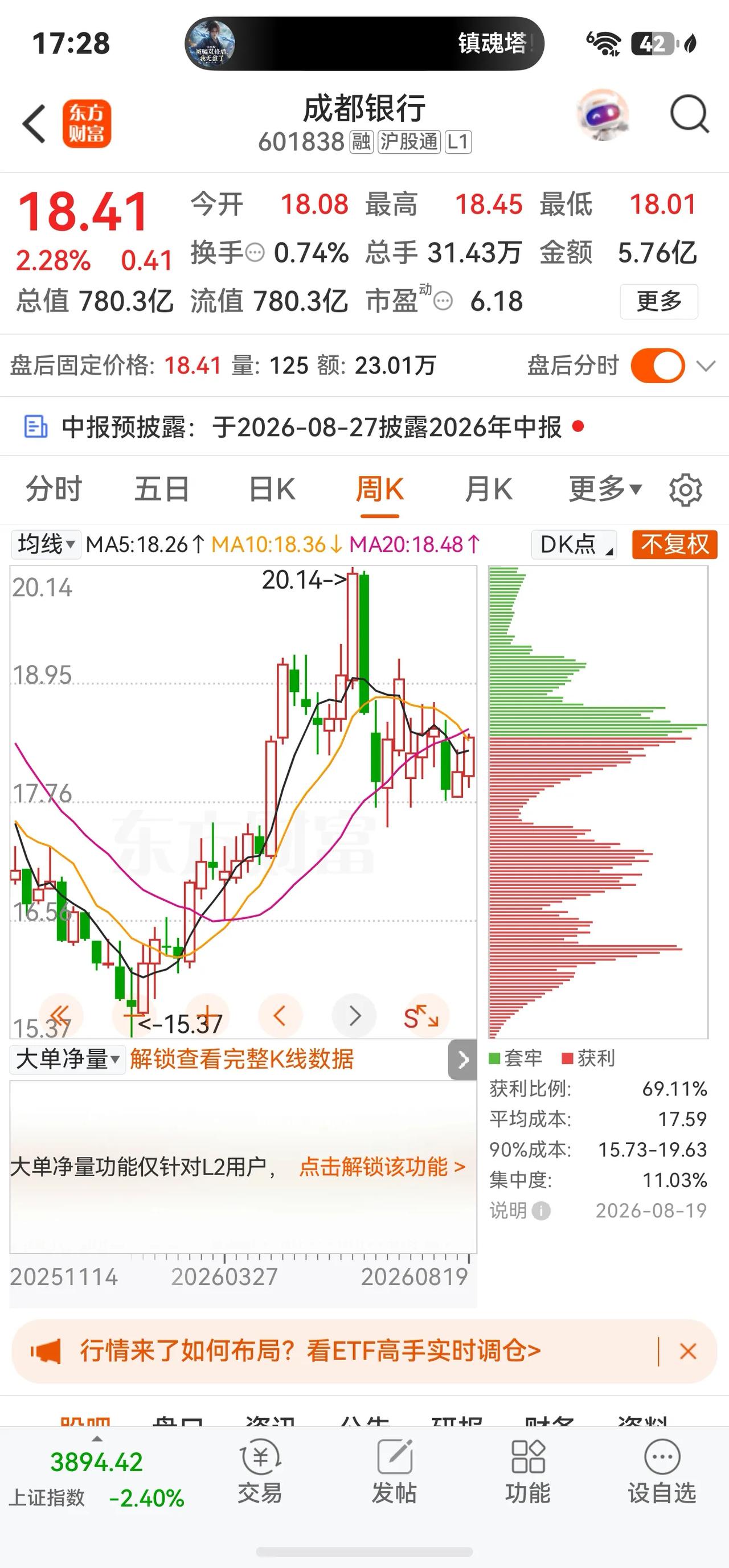Open chart settings gear icon
Viewport: 729px width, 1568px height.
pos(685,490)
